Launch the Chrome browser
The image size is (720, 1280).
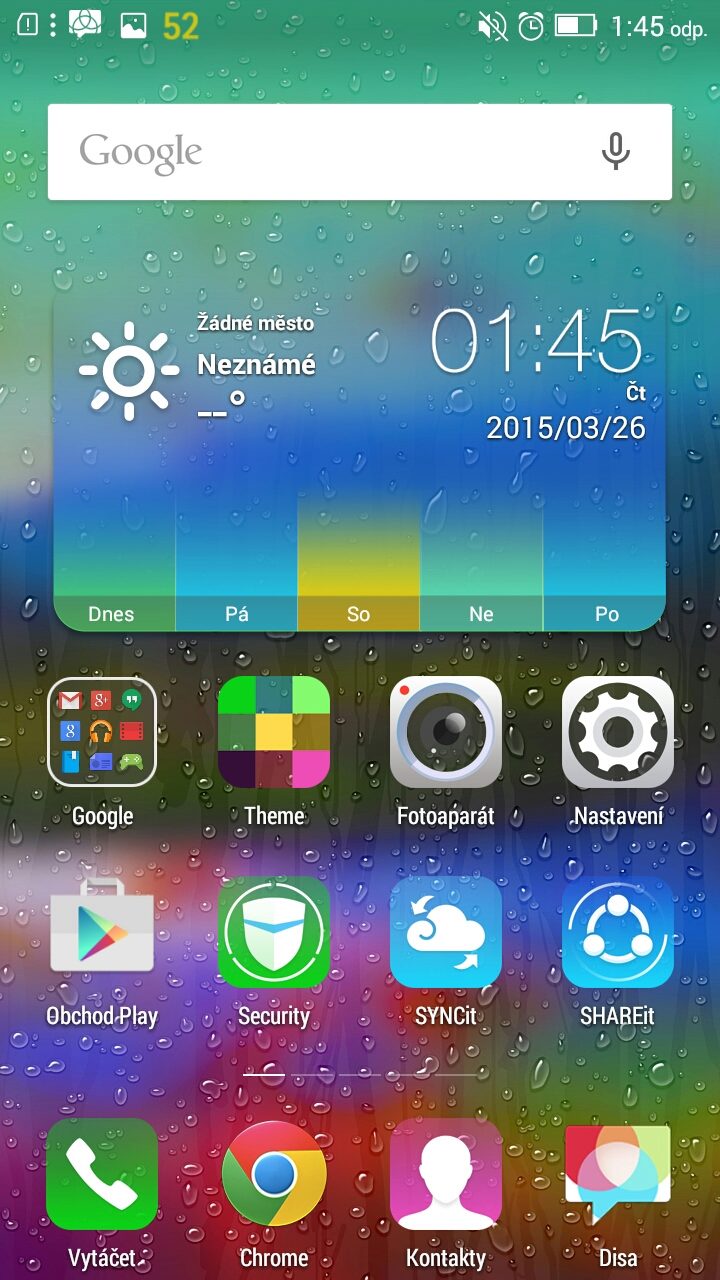pos(274,1174)
